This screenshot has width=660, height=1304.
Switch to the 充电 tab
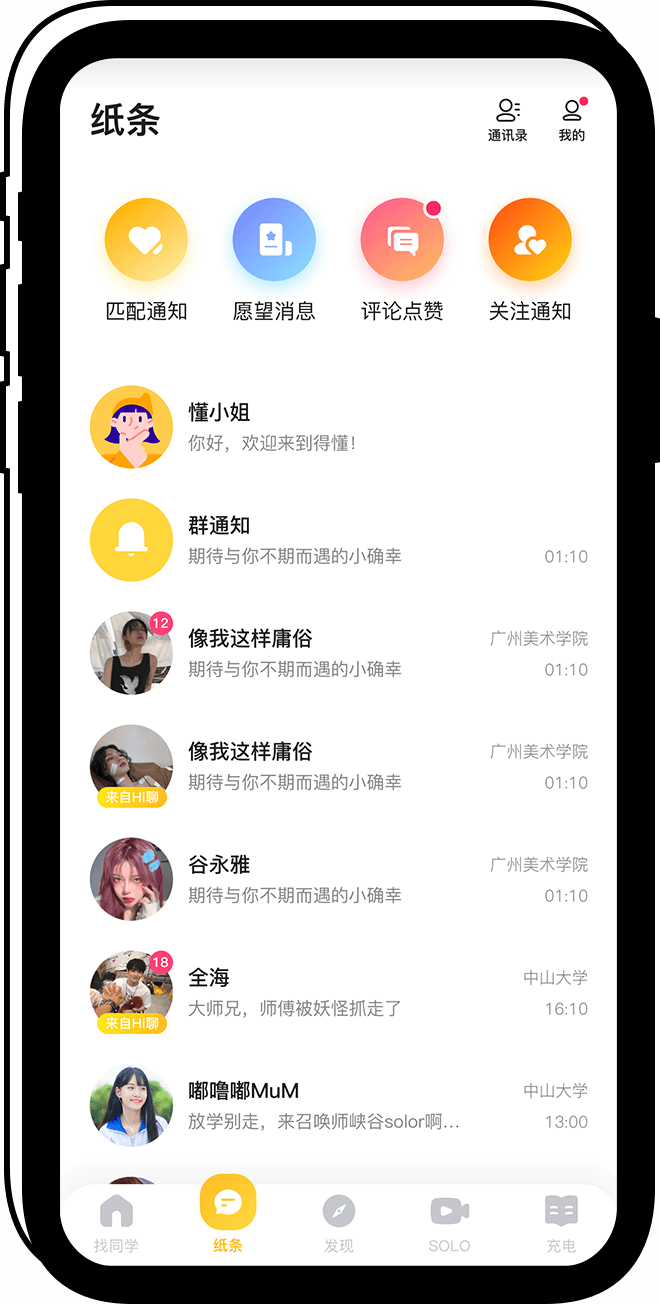click(x=561, y=1224)
